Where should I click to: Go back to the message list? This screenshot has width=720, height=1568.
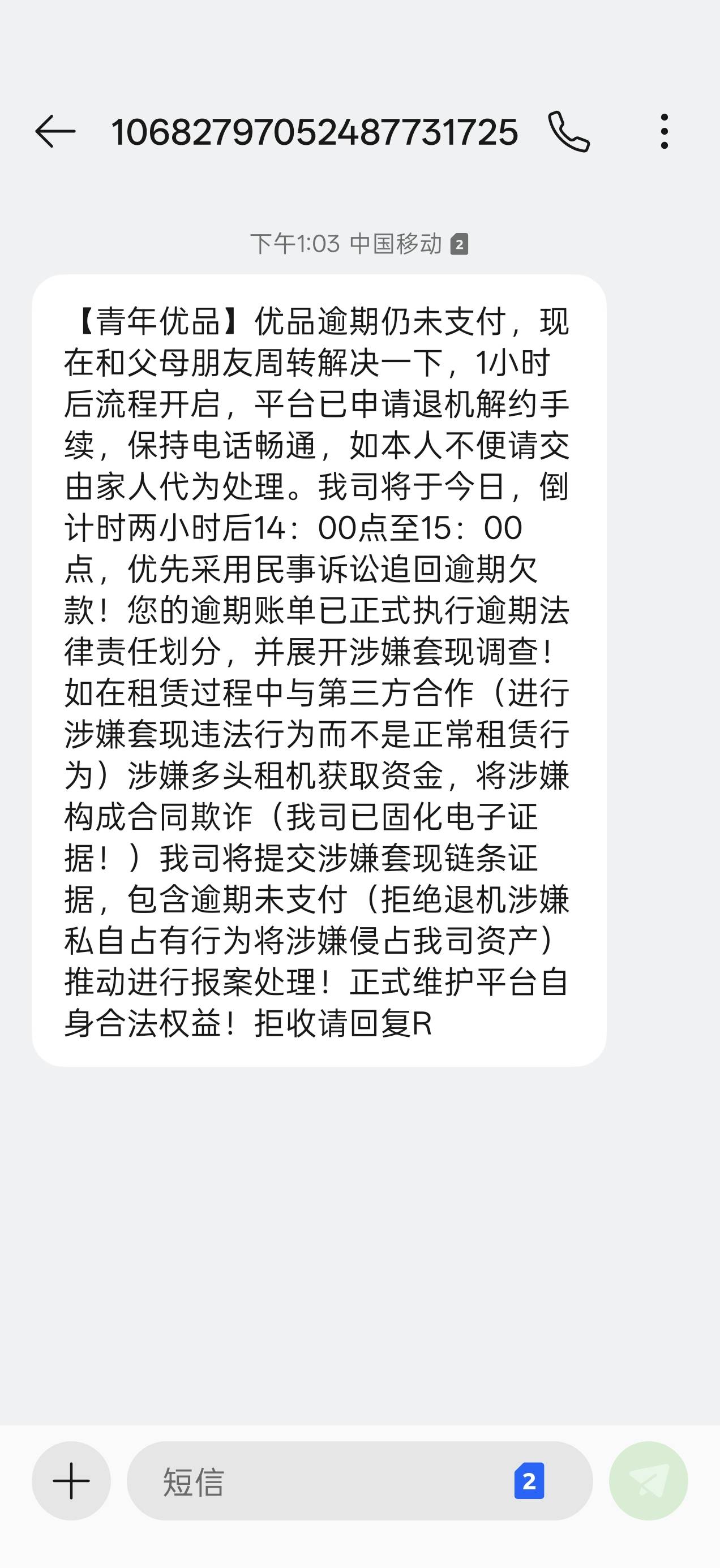tap(55, 131)
